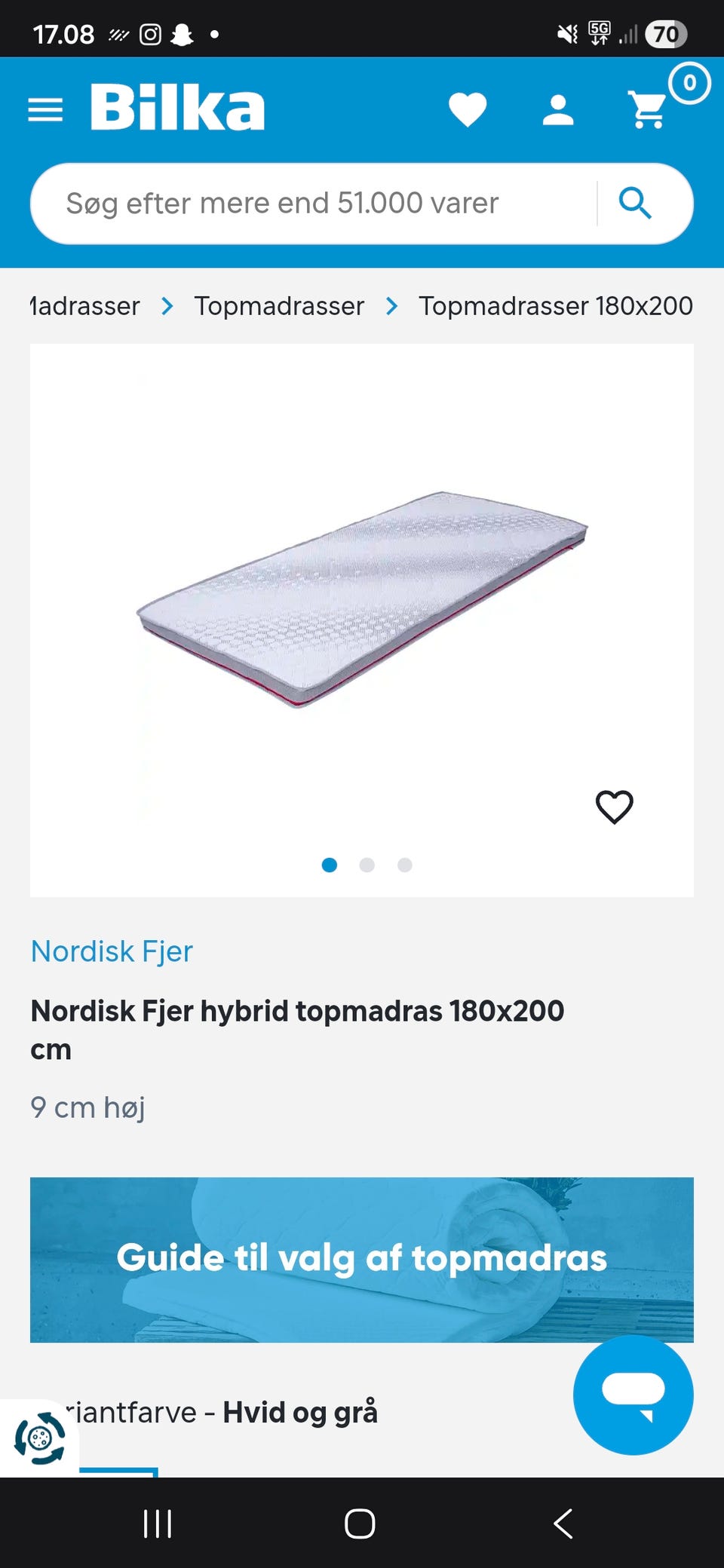The width and height of the screenshot is (724, 1568).
Task: Go back with the system back button
Action: [563, 1524]
